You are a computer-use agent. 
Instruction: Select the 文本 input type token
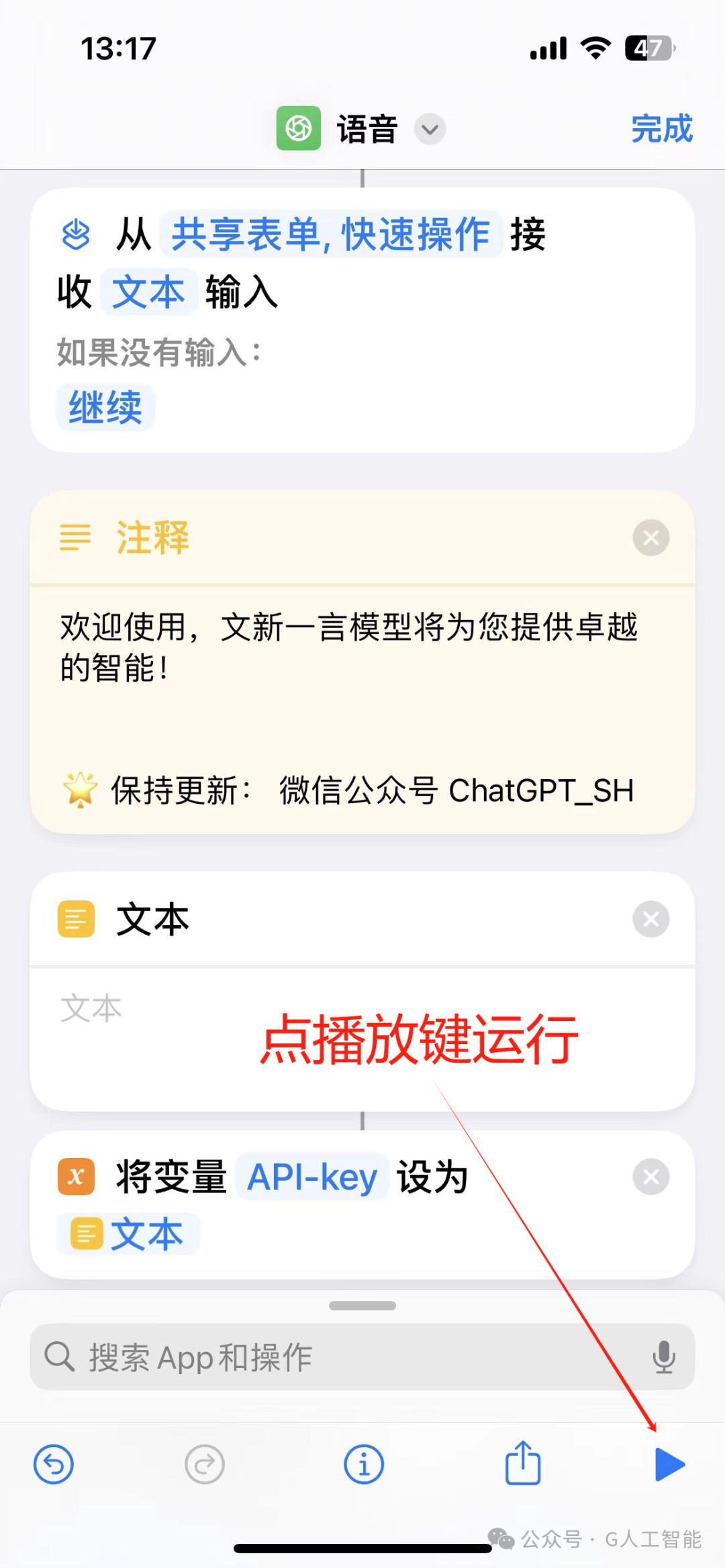(x=148, y=292)
